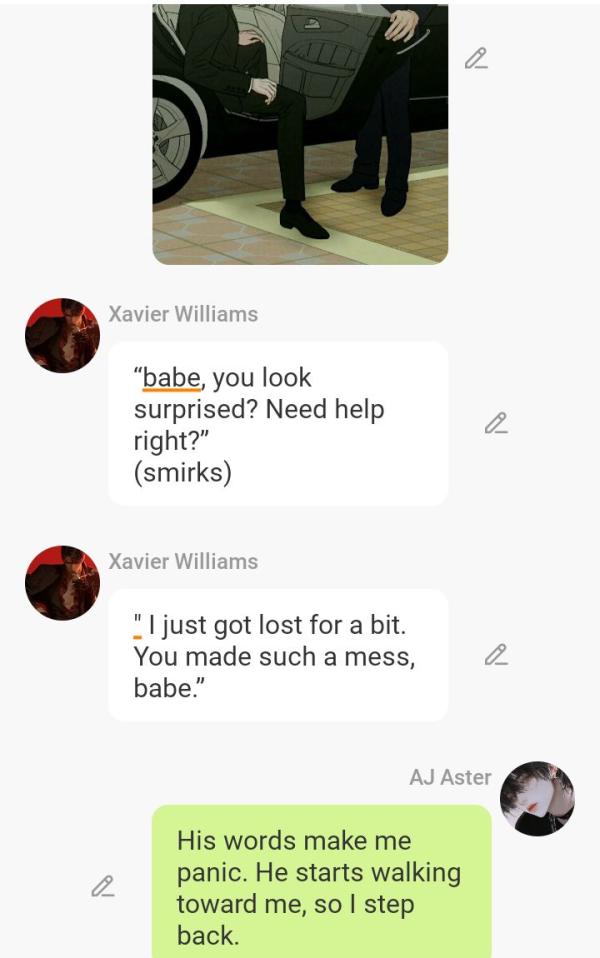Open AJ Aster's profile picture

point(537,798)
